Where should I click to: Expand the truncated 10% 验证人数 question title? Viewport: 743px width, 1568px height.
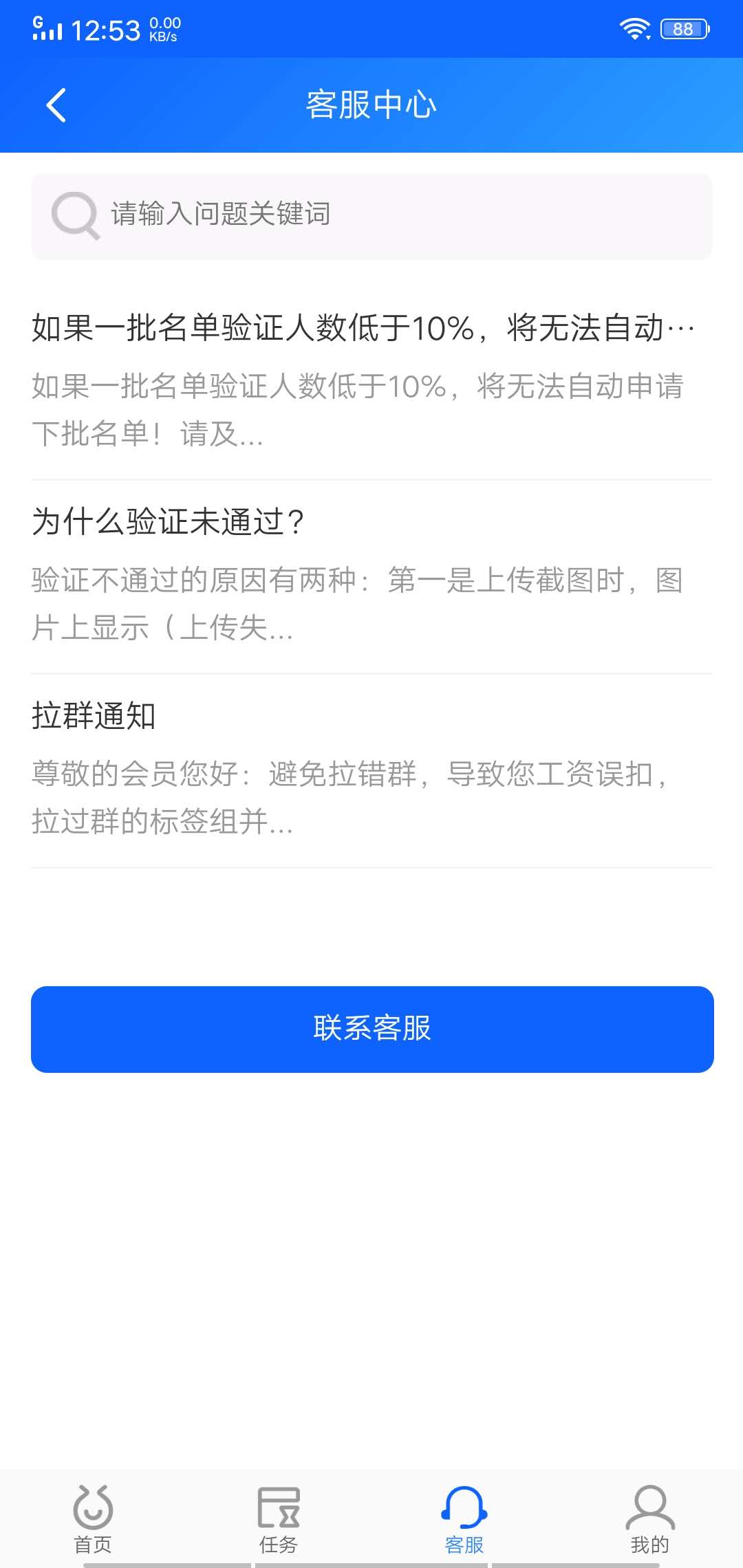pyautogui.click(x=358, y=330)
